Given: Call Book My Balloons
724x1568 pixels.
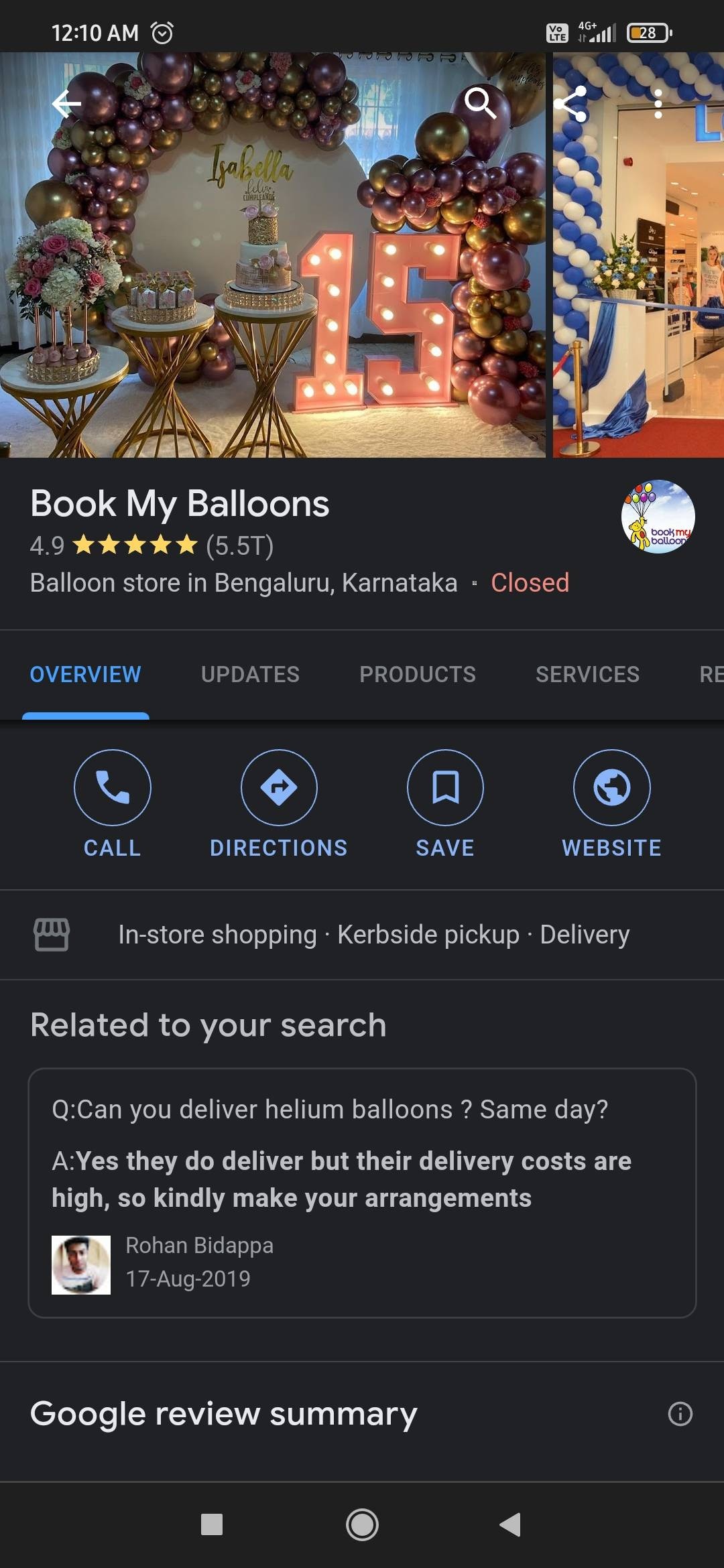Looking at the screenshot, I should click(113, 803).
